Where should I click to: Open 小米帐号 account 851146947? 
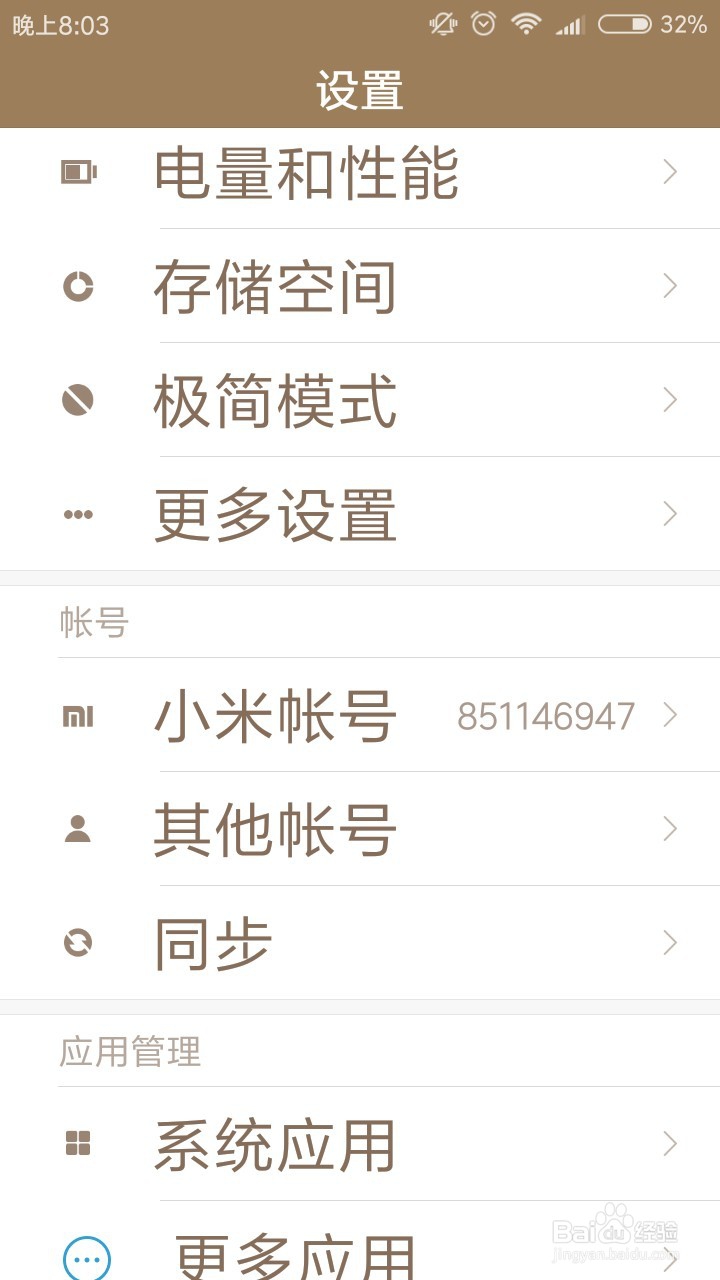360,714
